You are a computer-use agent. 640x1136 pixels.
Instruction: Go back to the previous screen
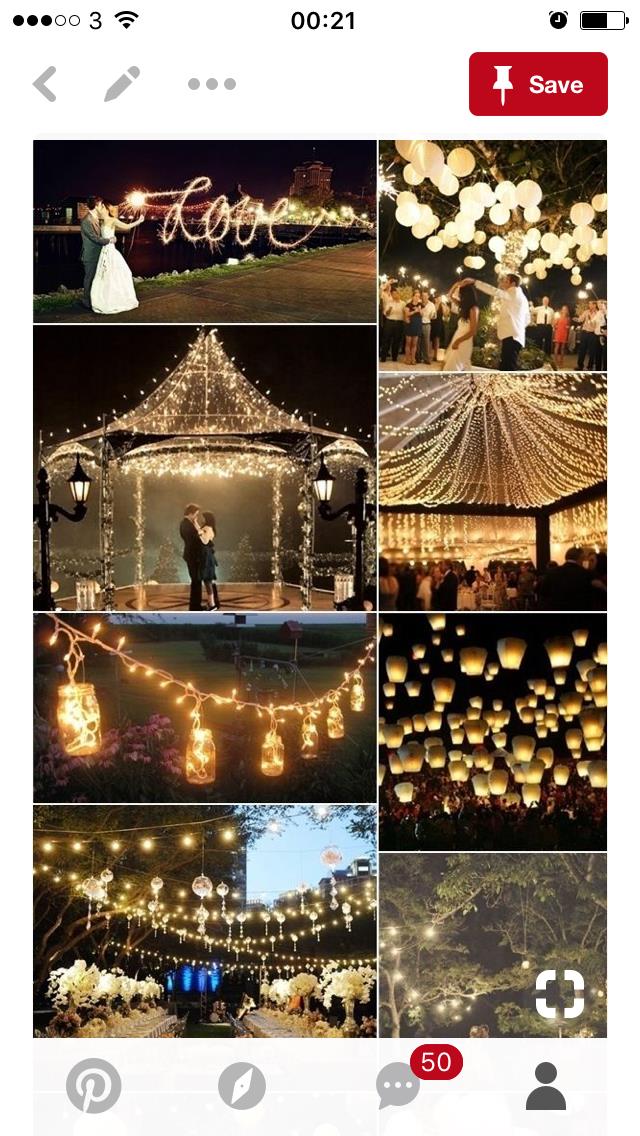coord(44,84)
